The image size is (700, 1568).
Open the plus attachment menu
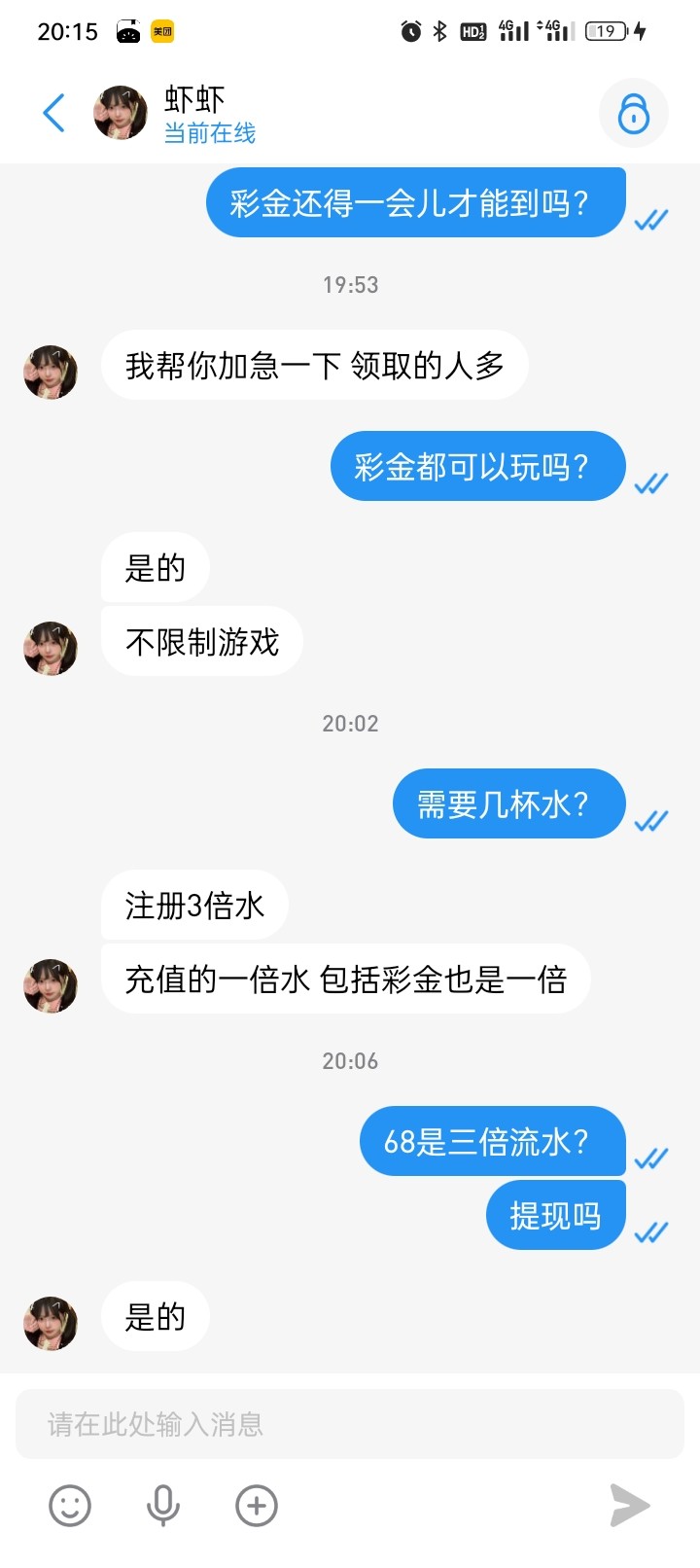(257, 1506)
